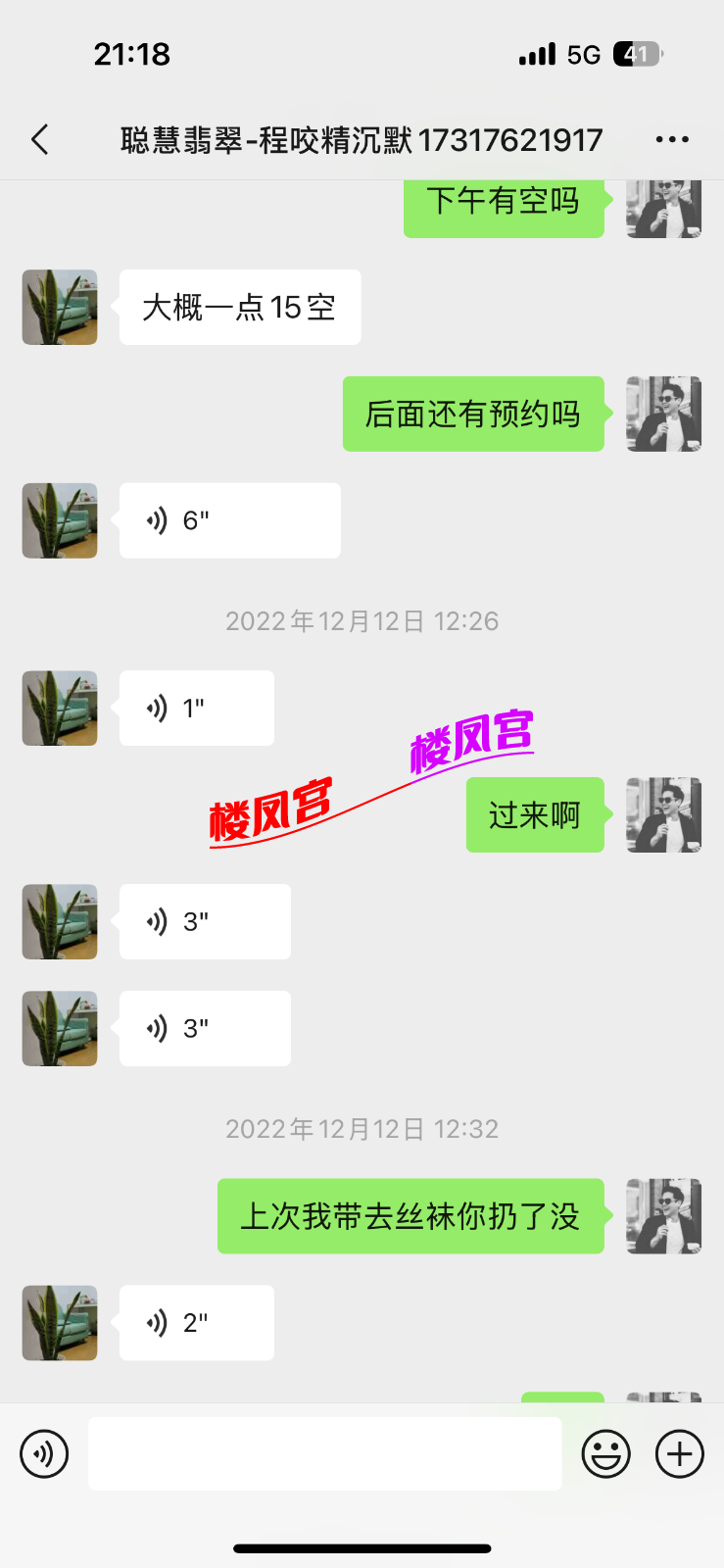The image size is (724, 1568).
Task: Open the three-dot chat info menu
Action: tap(672, 140)
